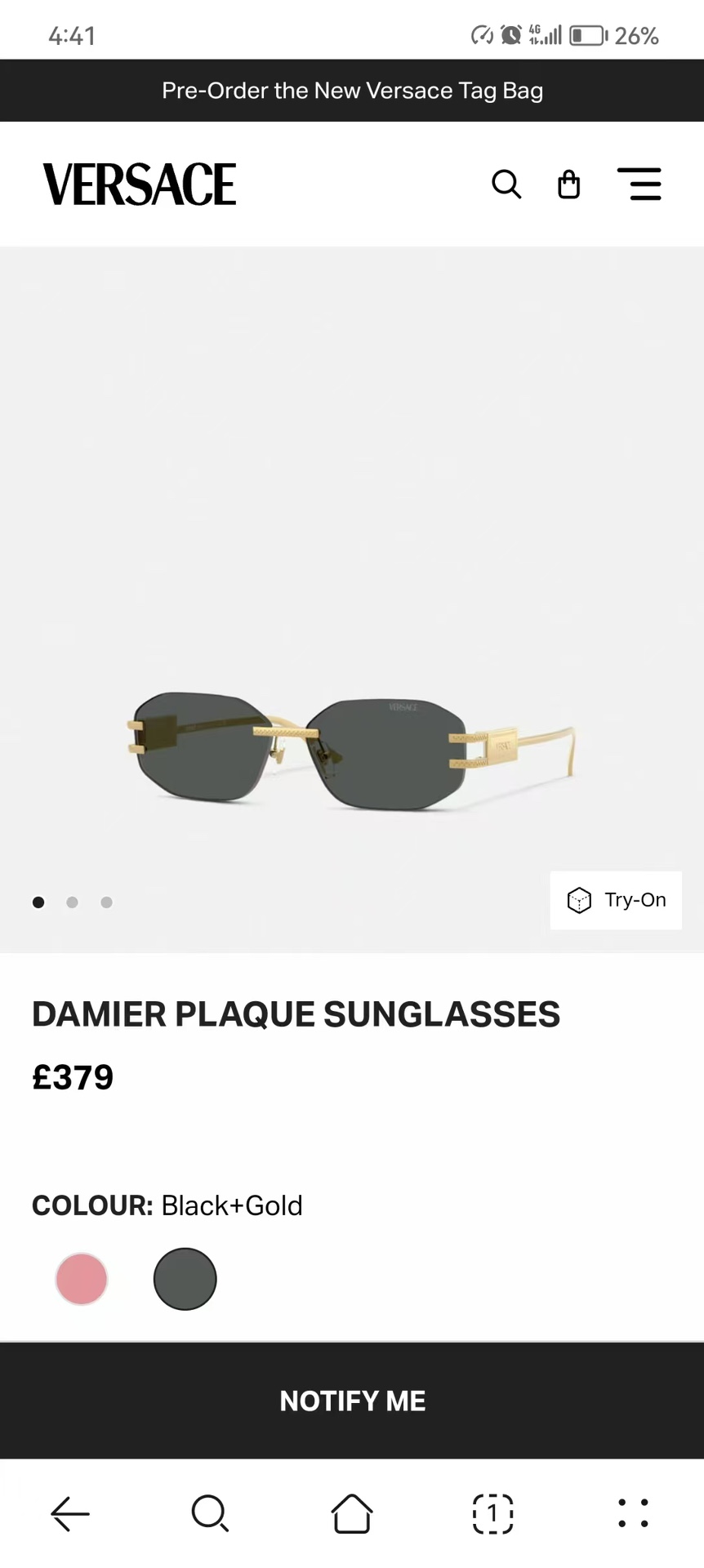
Task: Open the Versace site search
Action: click(x=506, y=185)
